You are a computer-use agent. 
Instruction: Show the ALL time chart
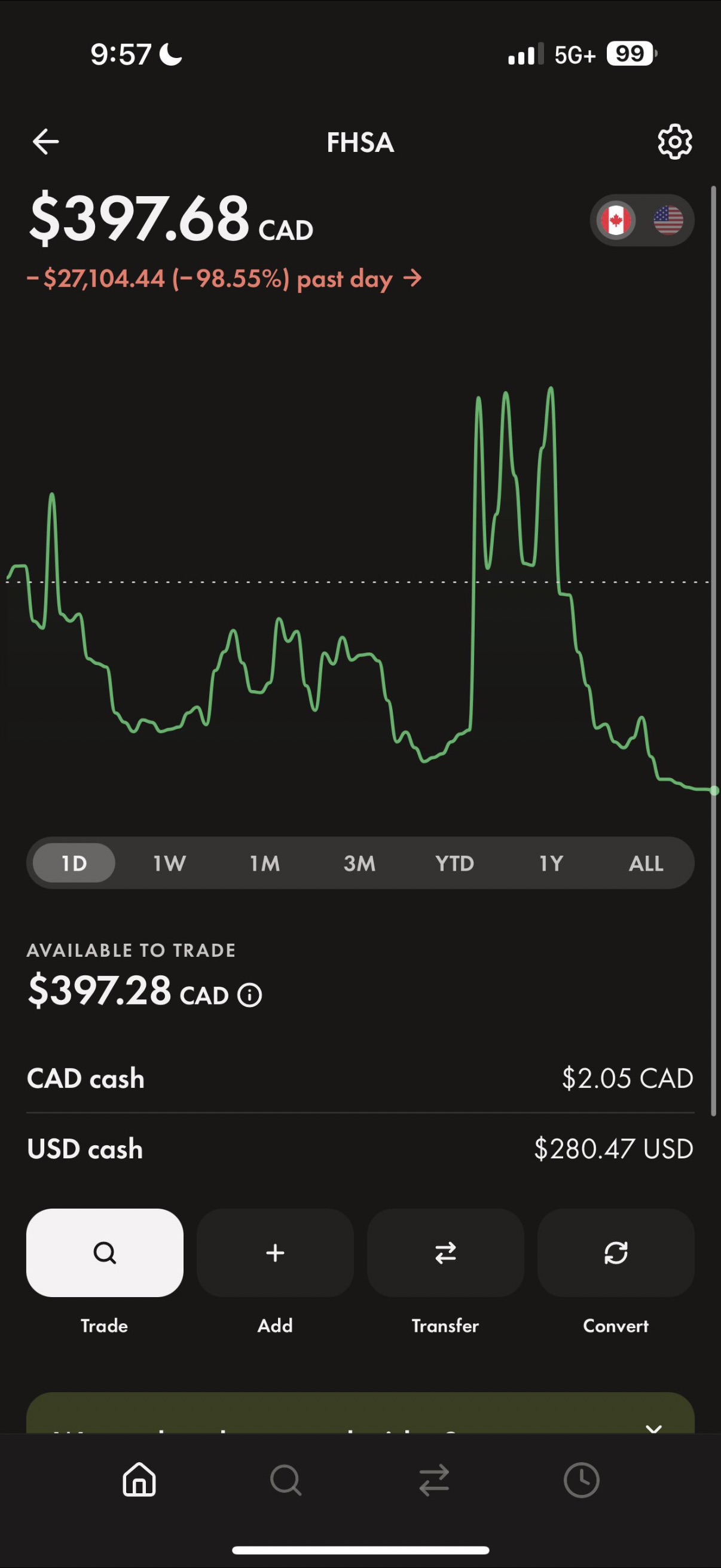[646, 863]
